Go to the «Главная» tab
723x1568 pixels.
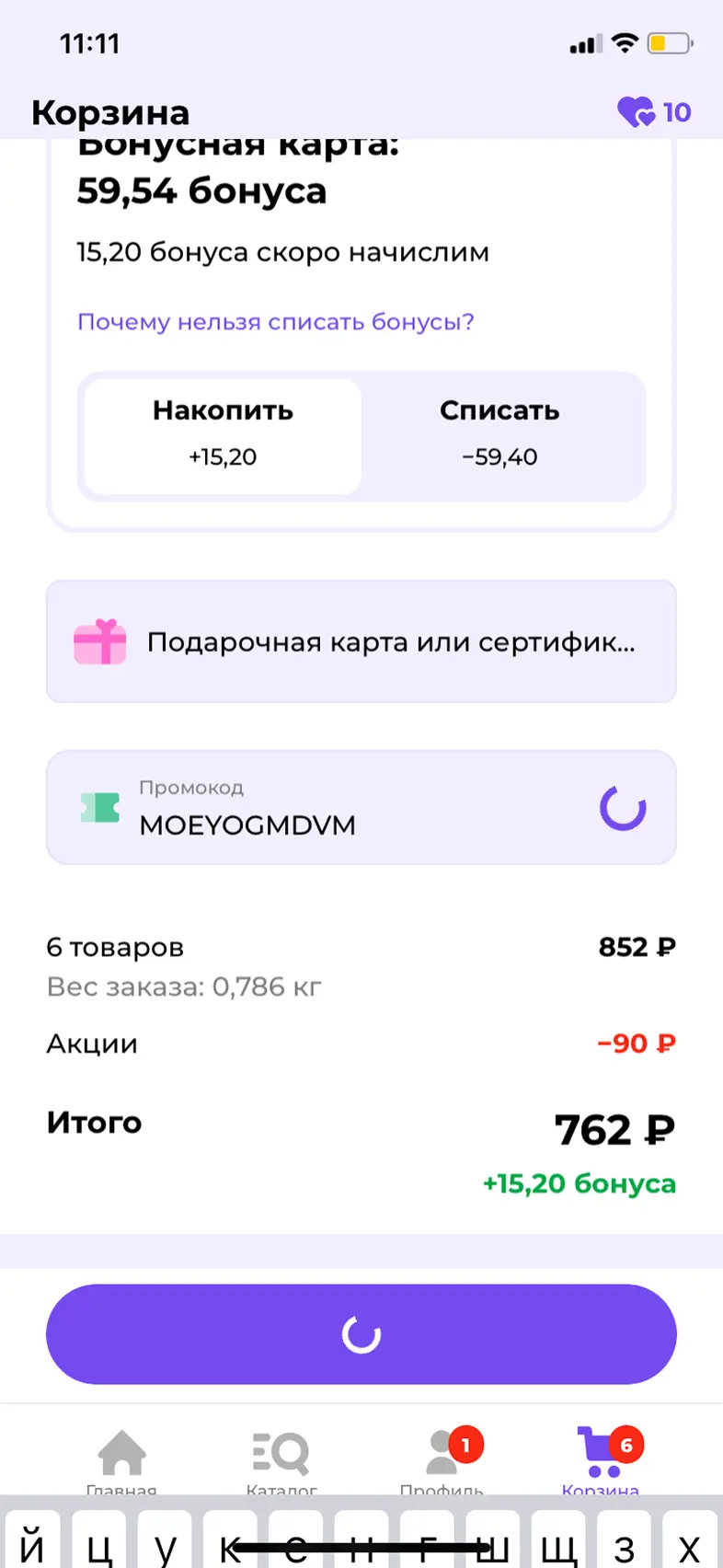pos(121,1460)
